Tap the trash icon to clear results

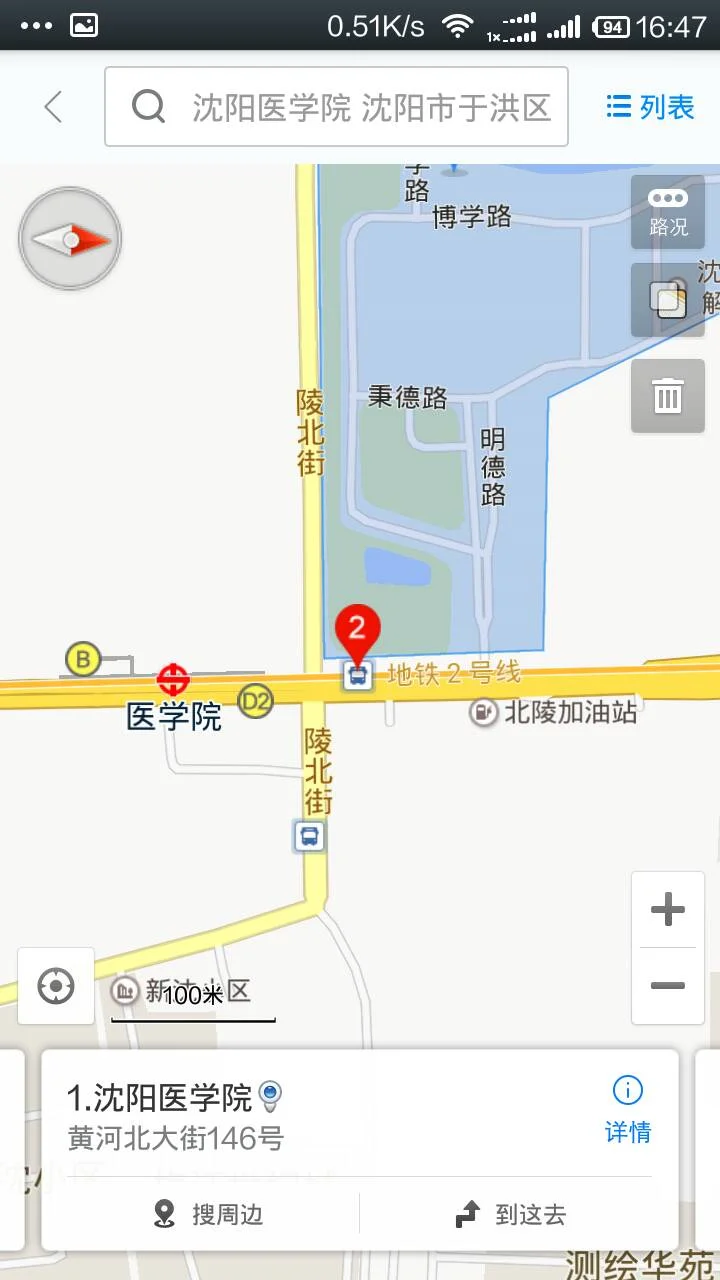[x=667, y=396]
